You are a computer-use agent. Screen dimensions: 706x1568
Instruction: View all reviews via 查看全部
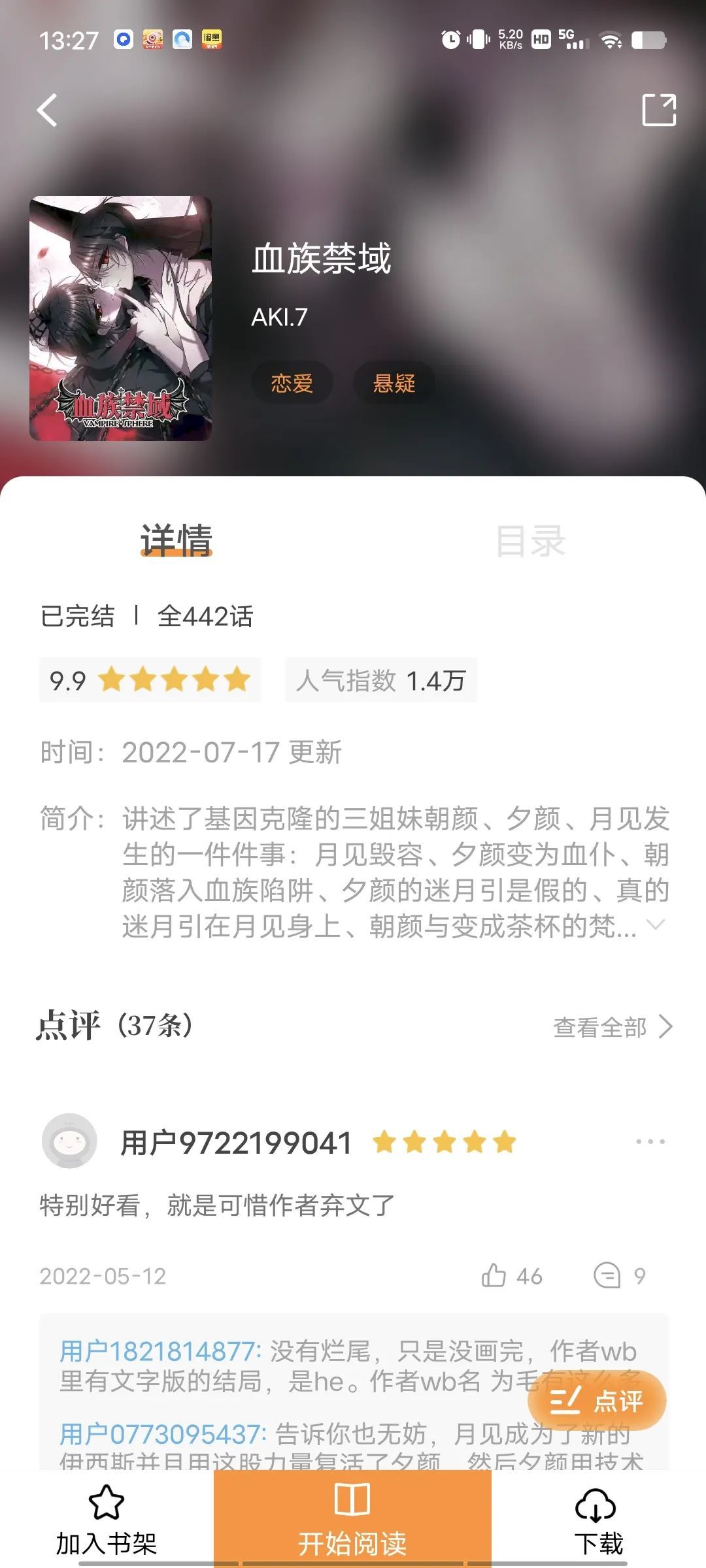pos(612,1027)
